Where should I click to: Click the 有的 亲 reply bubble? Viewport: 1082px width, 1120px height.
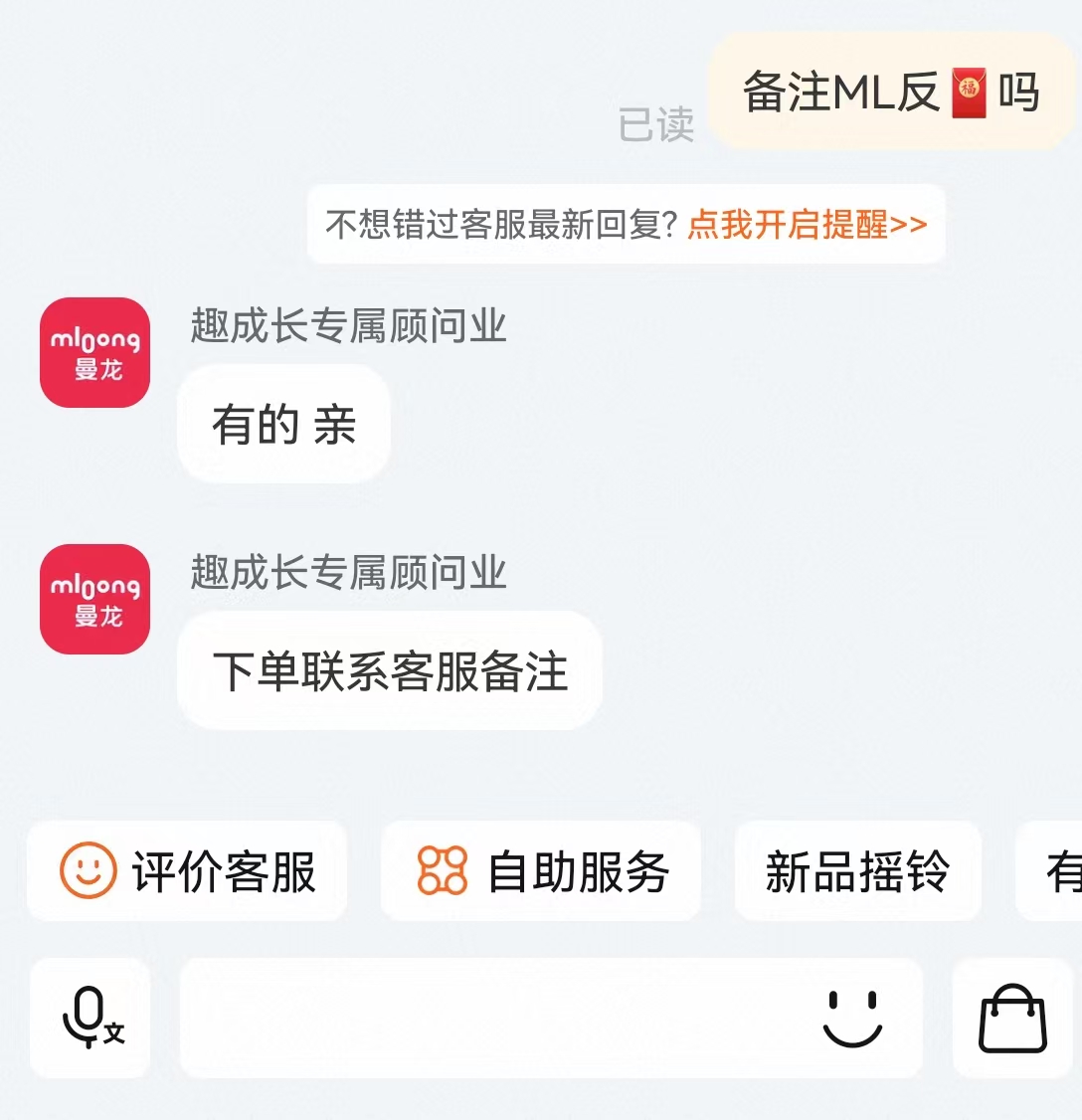(283, 424)
